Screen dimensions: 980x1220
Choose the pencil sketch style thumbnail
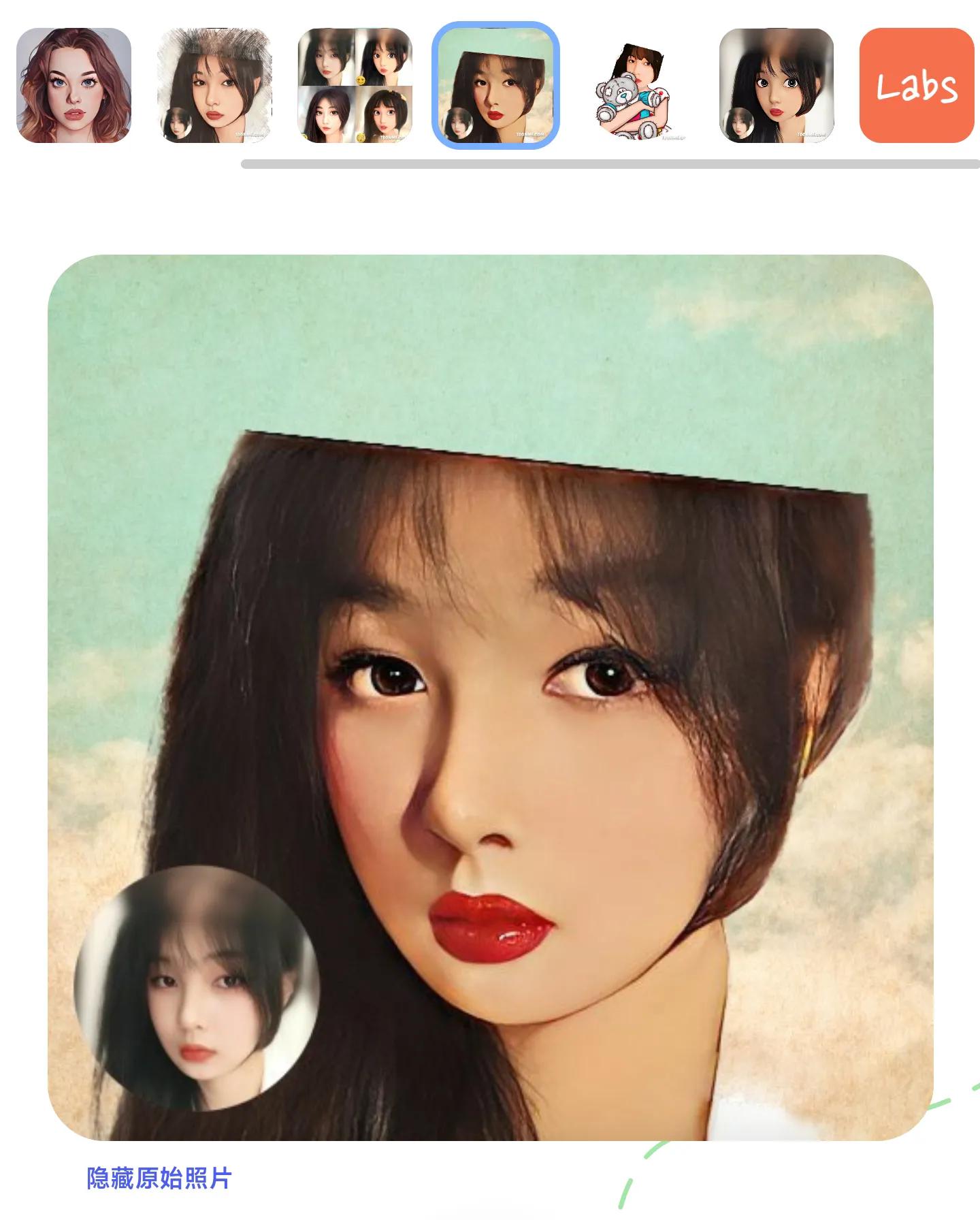click(214, 85)
